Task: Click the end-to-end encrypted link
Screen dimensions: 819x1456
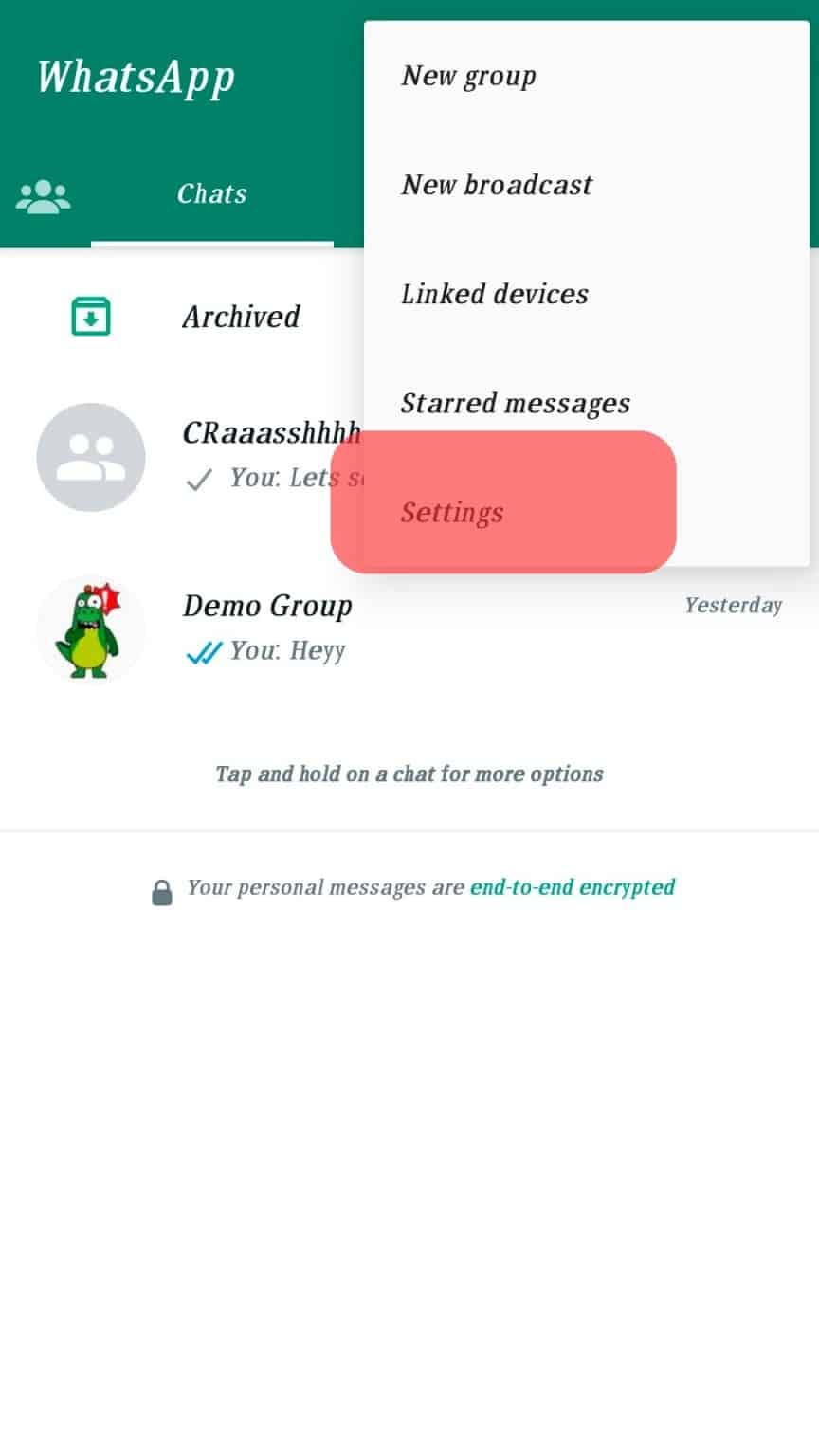Action: 573,887
